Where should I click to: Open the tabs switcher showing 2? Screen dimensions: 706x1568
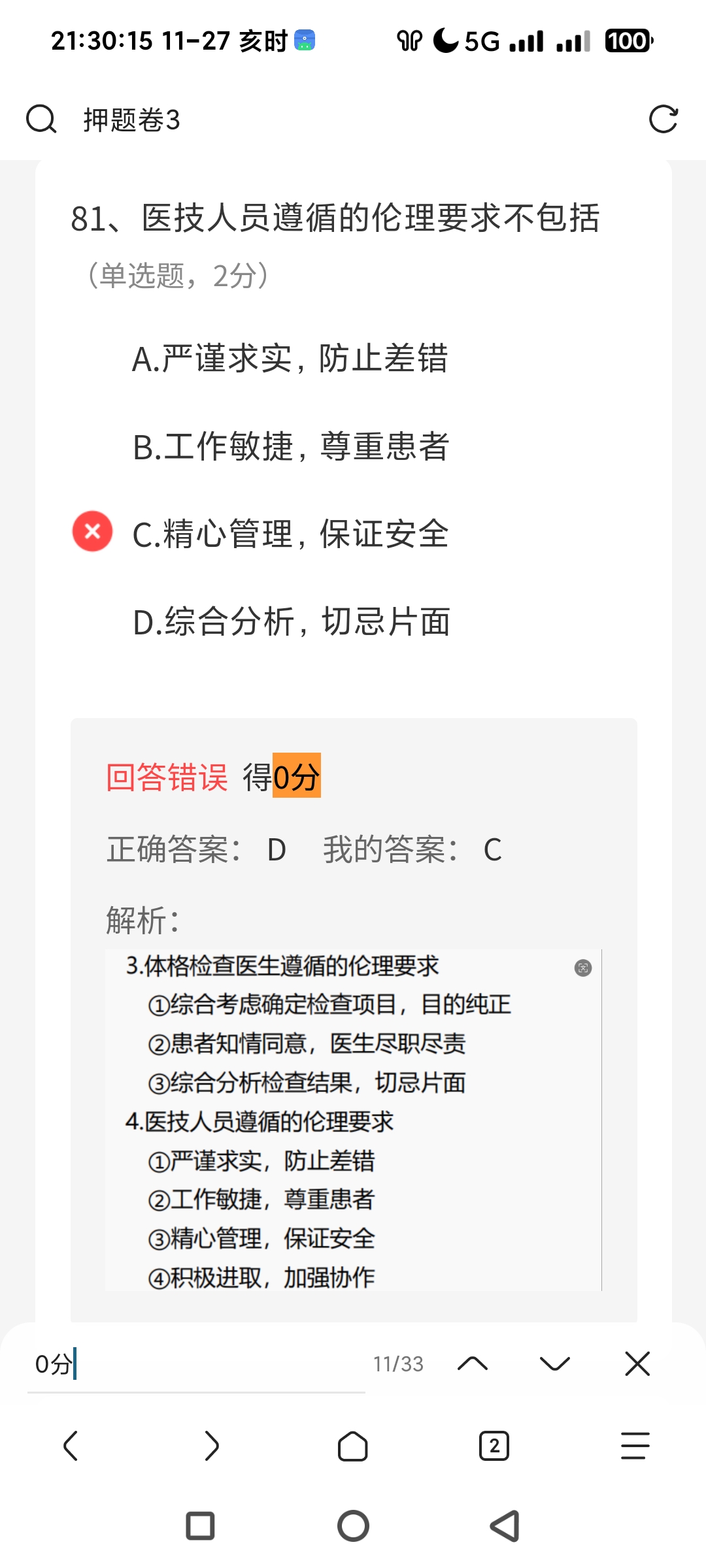click(494, 1446)
